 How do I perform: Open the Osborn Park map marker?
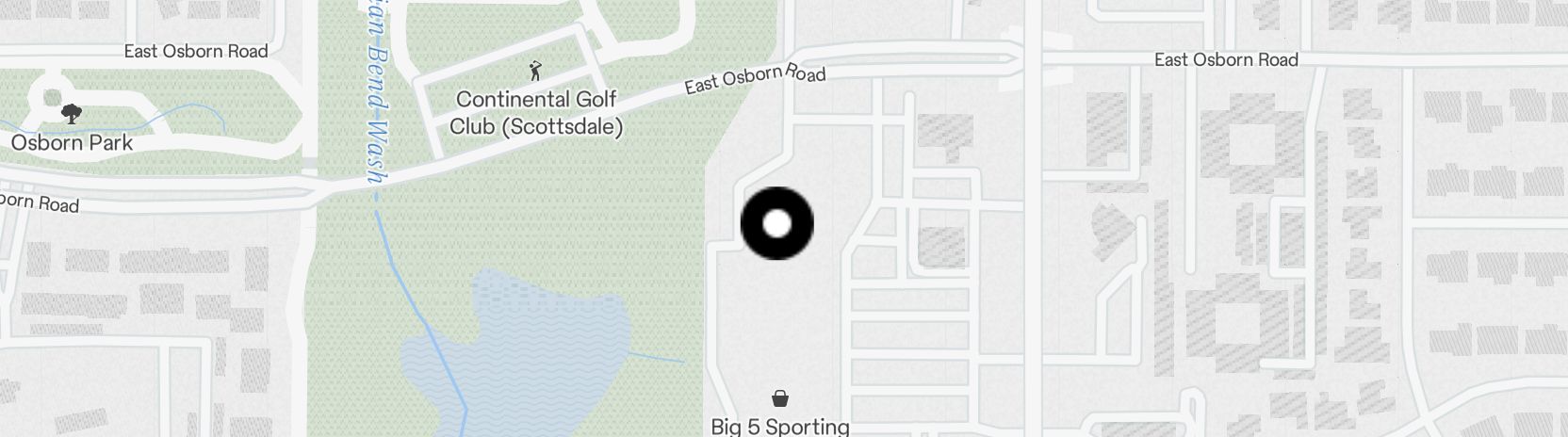coord(70,115)
